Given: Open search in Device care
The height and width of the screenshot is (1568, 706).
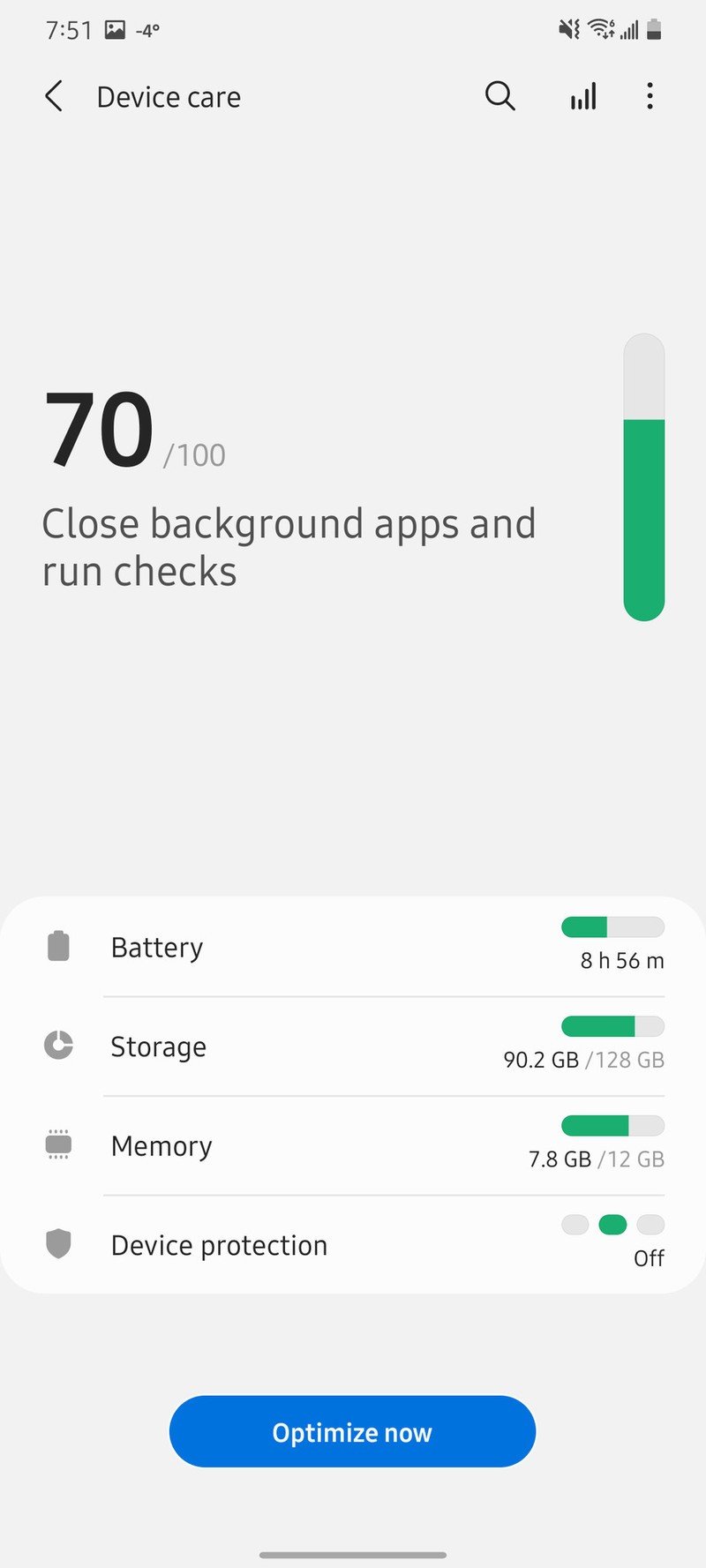Looking at the screenshot, I should pos(499,96).
